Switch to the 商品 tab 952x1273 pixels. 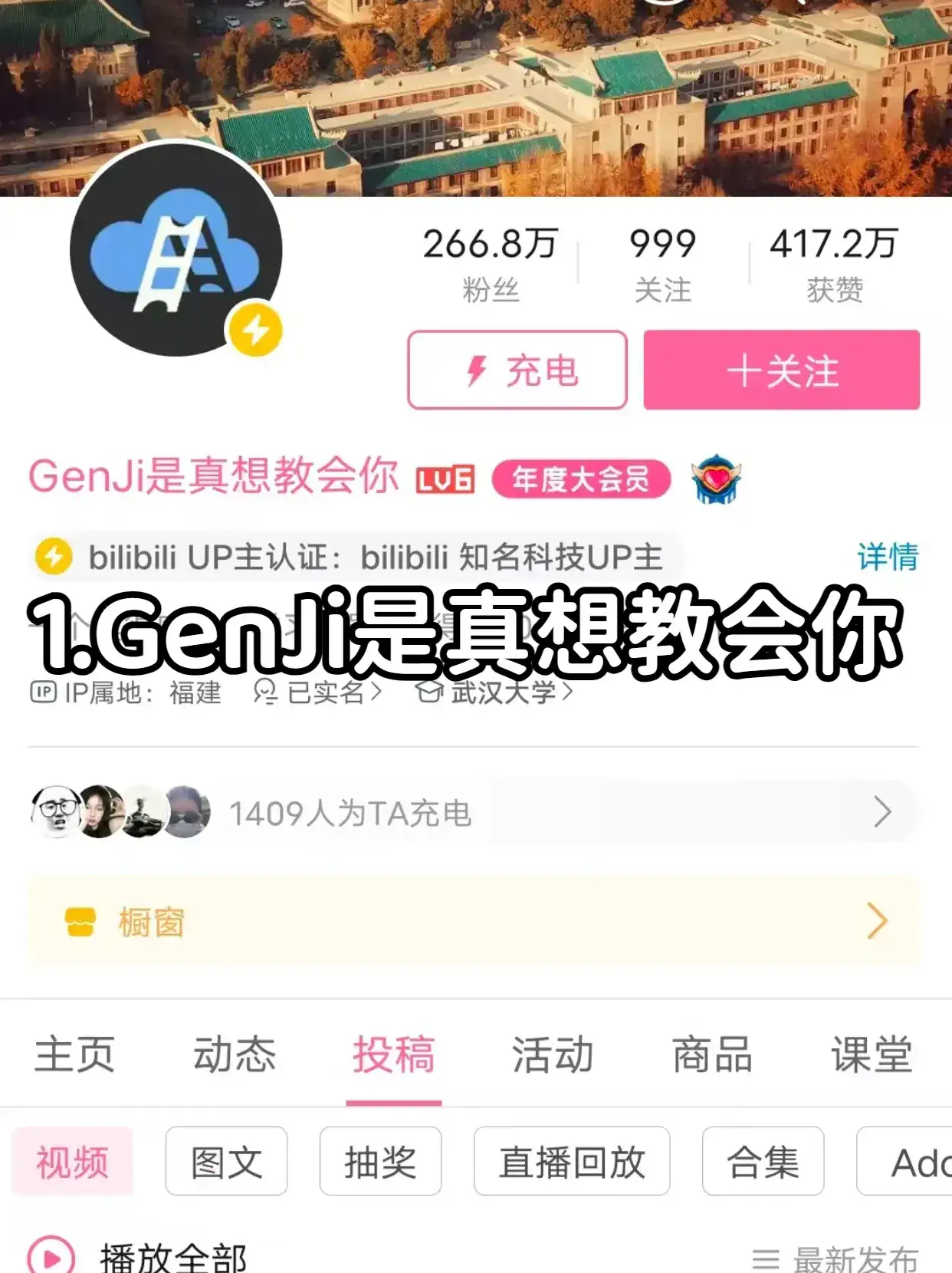(713, 1056)
